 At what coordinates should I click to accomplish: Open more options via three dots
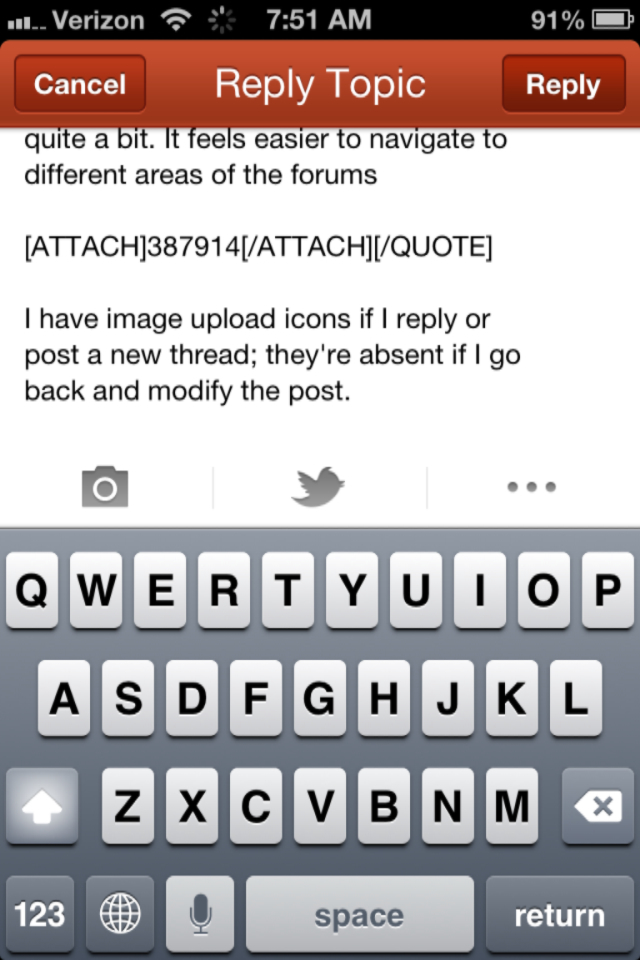coord(532,487)
